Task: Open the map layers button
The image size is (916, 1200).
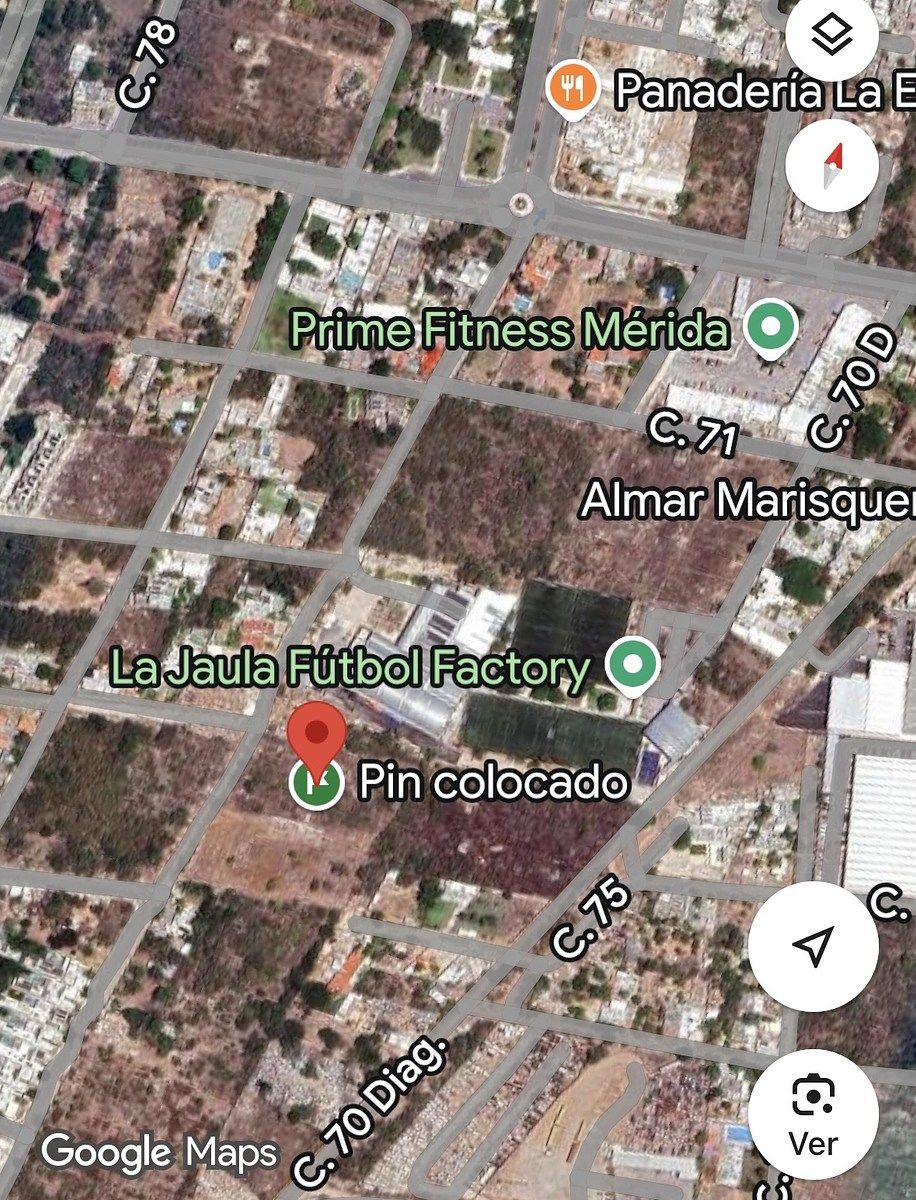Action: 832,37
